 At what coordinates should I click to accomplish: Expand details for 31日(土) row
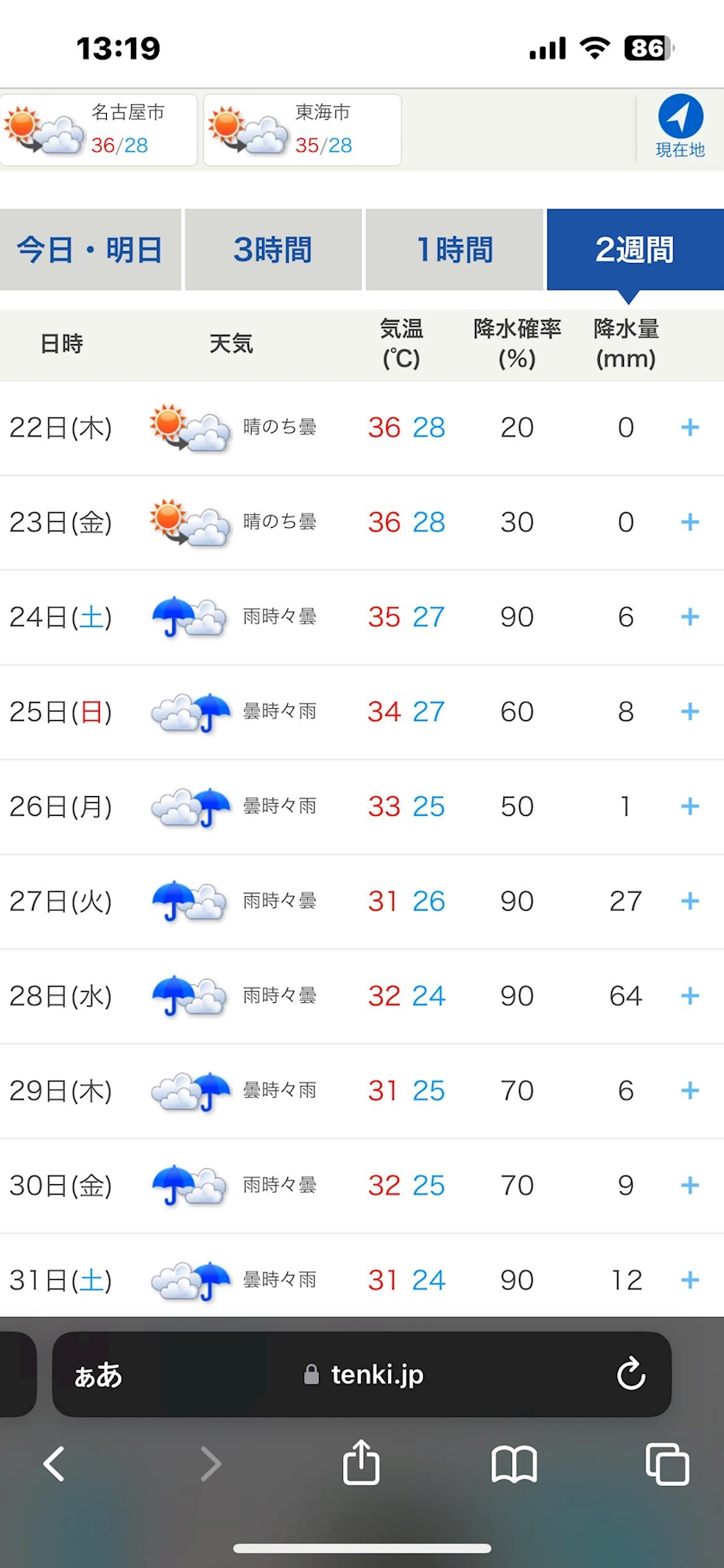pyautogui.click(x=690, y=1280)
